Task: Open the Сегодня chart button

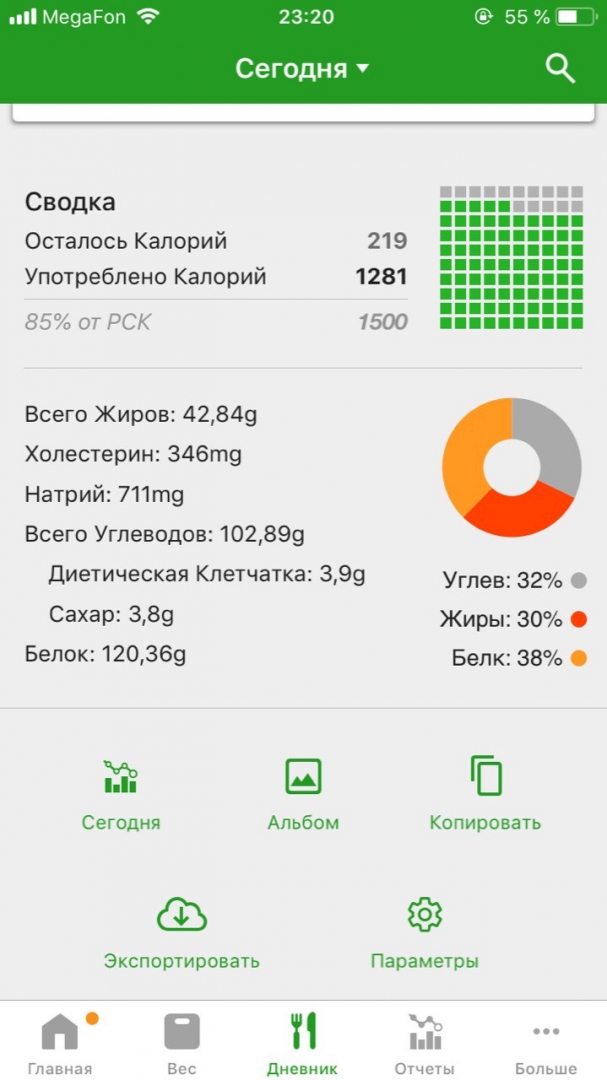Action: 121,794
